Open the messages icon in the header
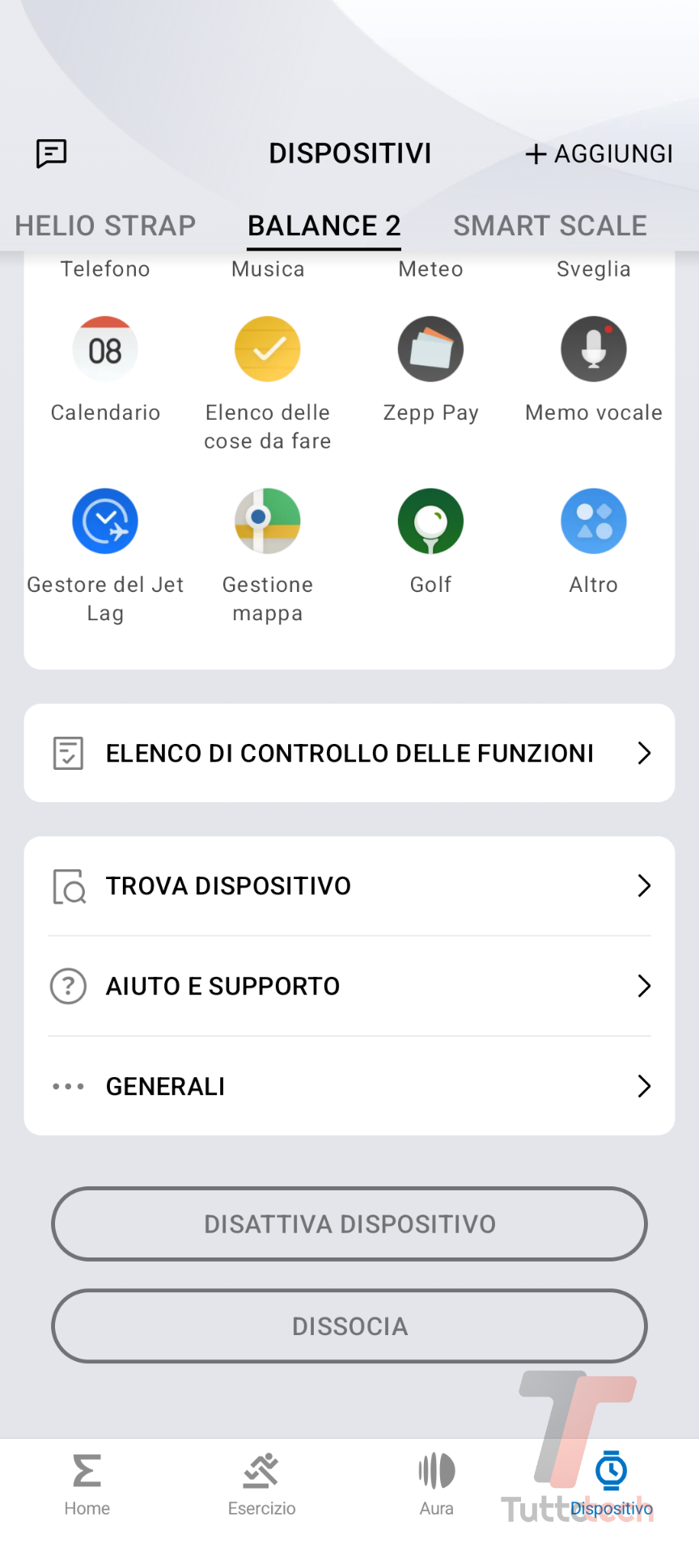This screenshot has width=699, height=1568. [52, 153]
